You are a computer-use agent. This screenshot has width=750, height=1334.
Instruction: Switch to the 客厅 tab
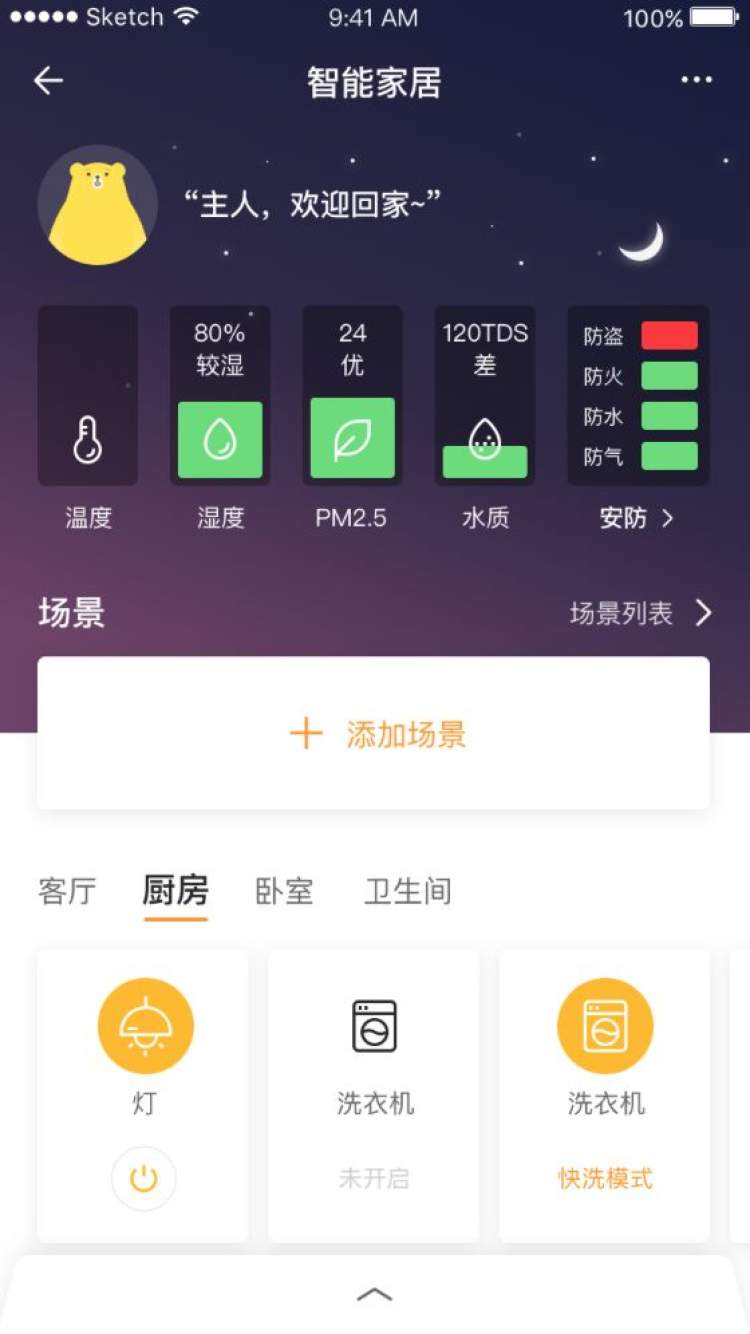(67, 890)
